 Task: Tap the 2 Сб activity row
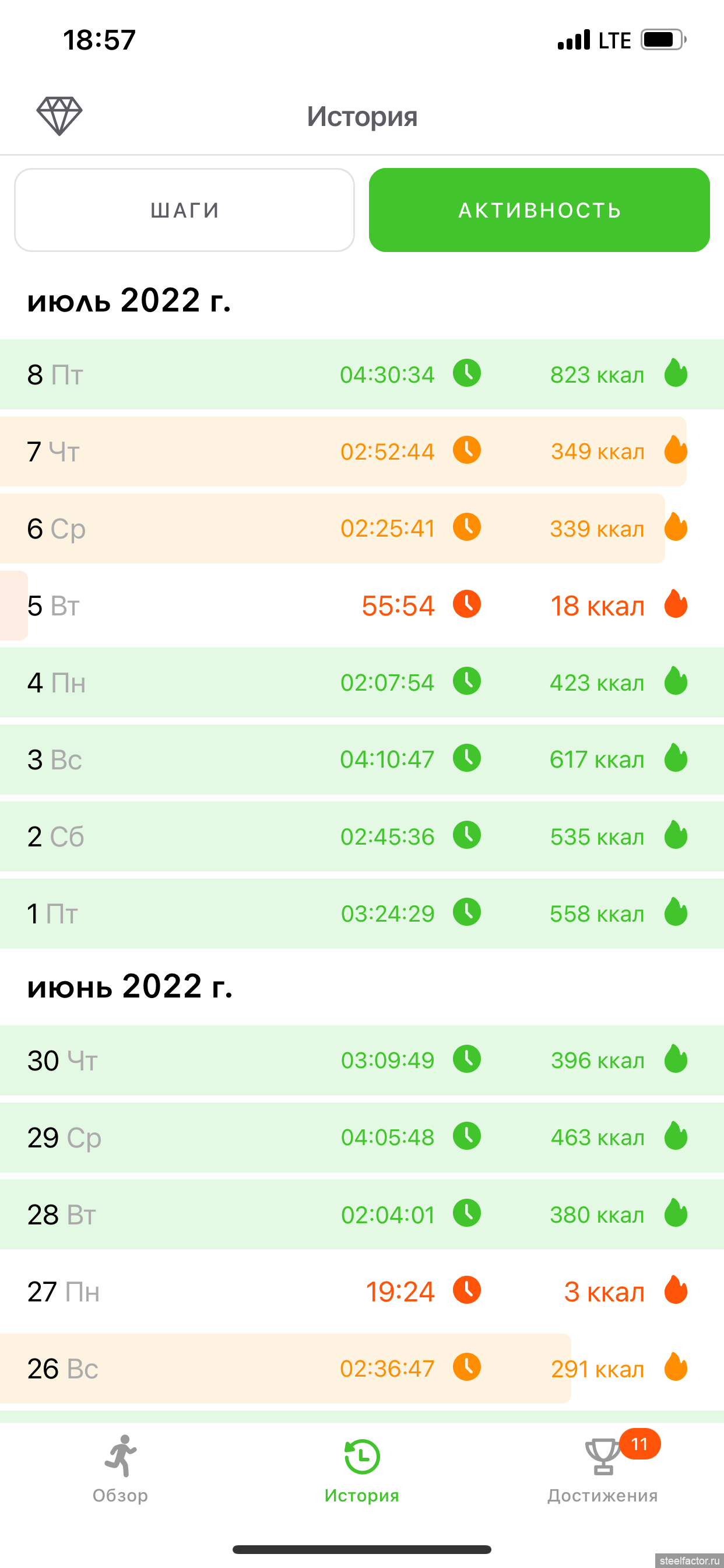point(362,836)
